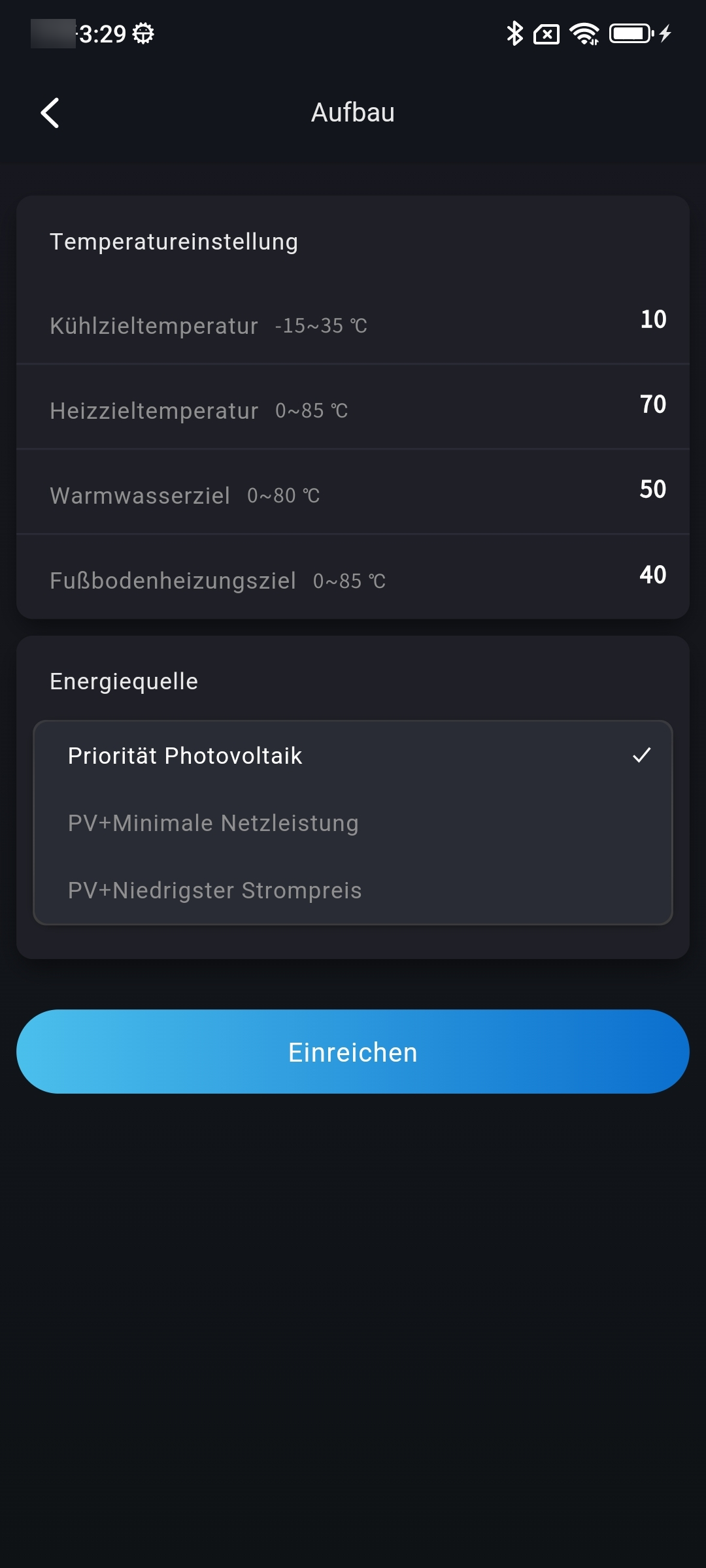Modify the Fußbodenheizungsziel value 40
Viewport: 706px width, 1568px height.
coord(653,575)
